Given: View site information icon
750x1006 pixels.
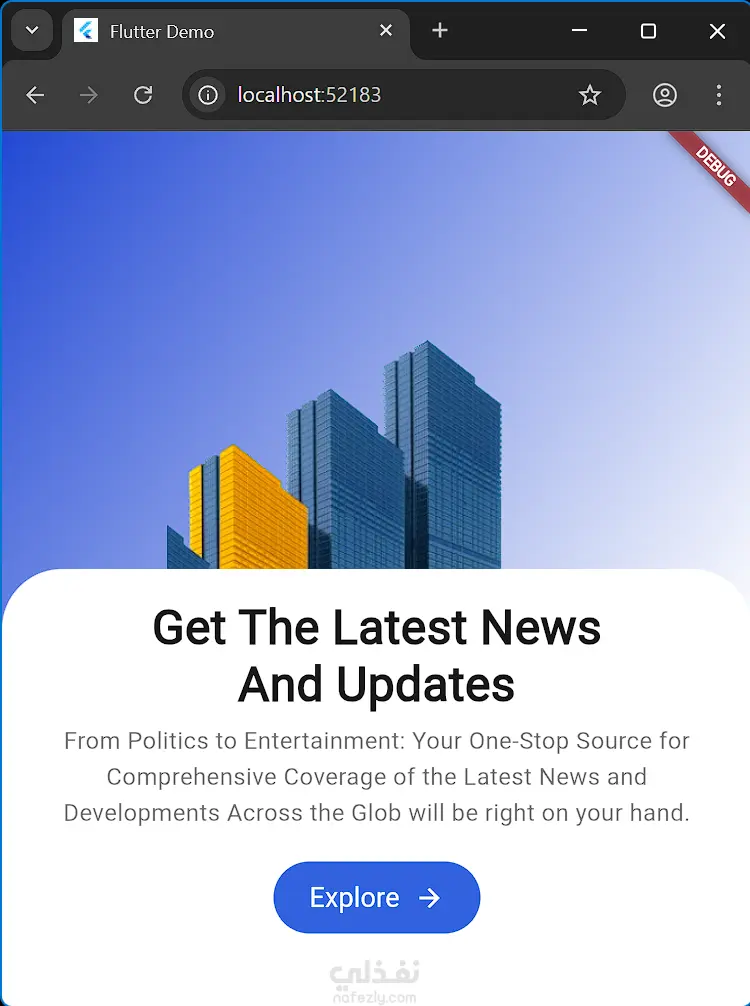Looking at the screenshot, I should click(x=208, y=95).
